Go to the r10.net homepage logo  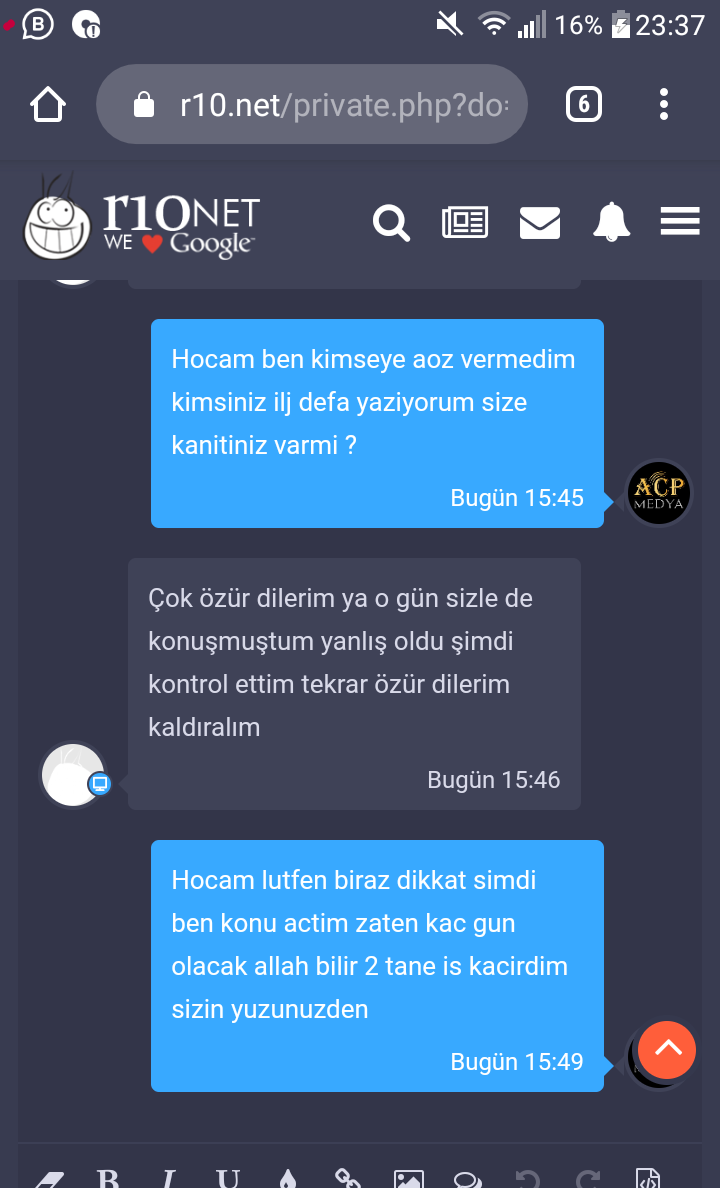coord(140,222)
